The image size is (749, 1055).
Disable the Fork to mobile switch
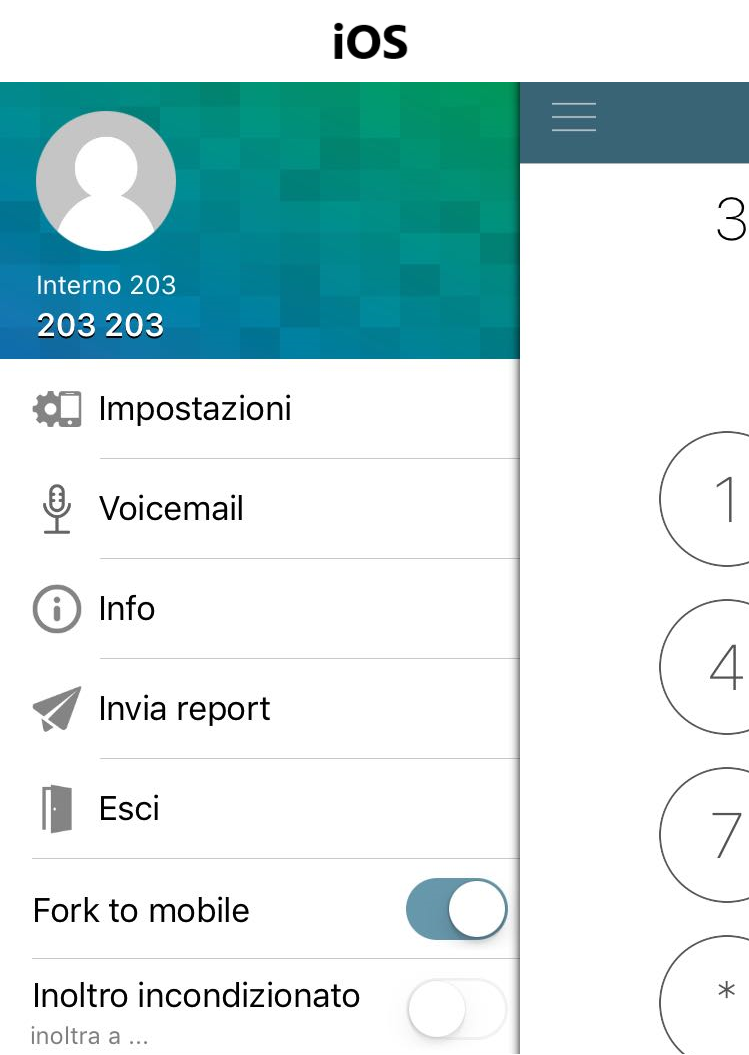click(456, 910)
